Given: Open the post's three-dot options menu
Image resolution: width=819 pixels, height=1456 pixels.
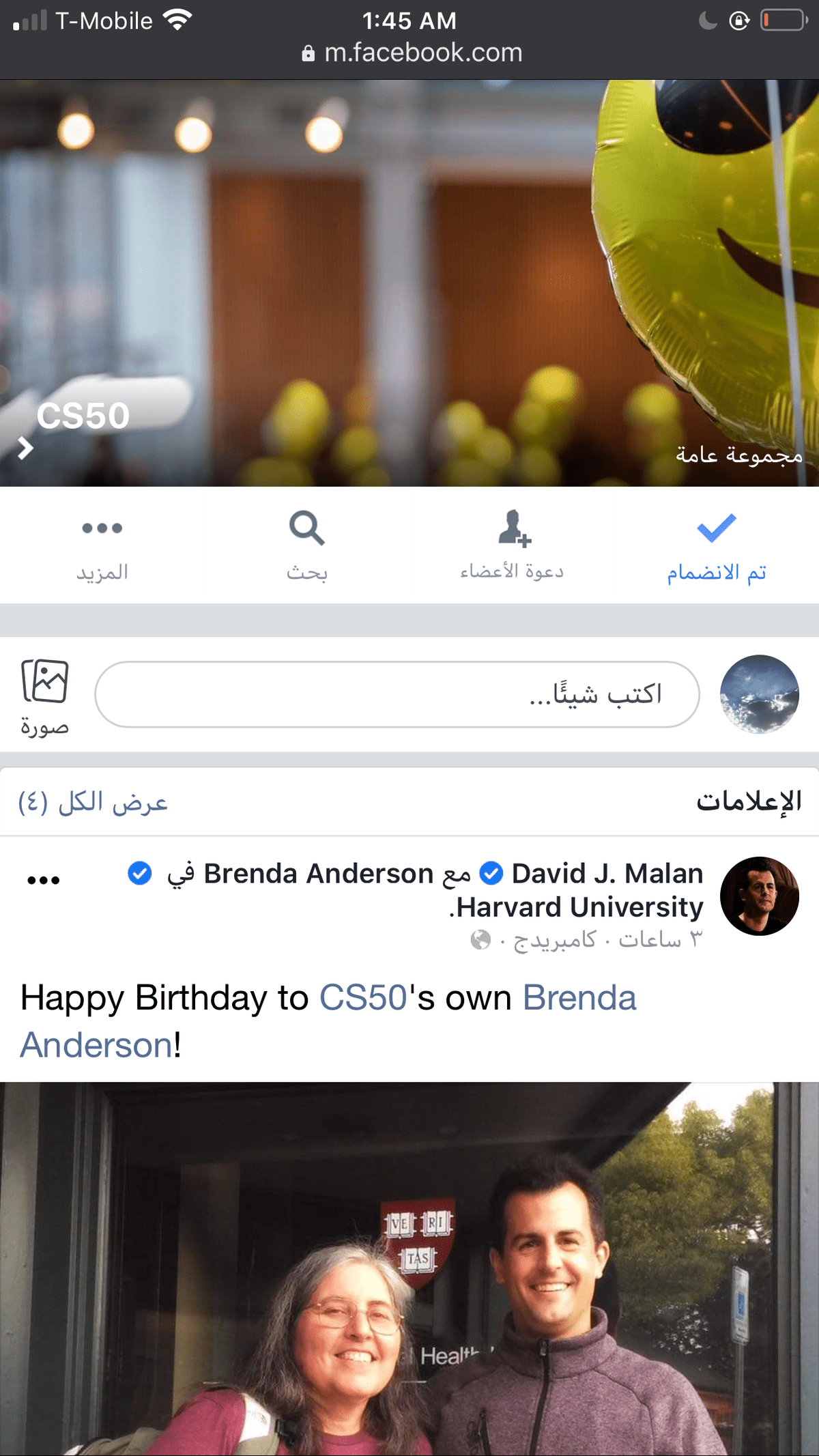Looking at the screenshot, I should 44,880.
